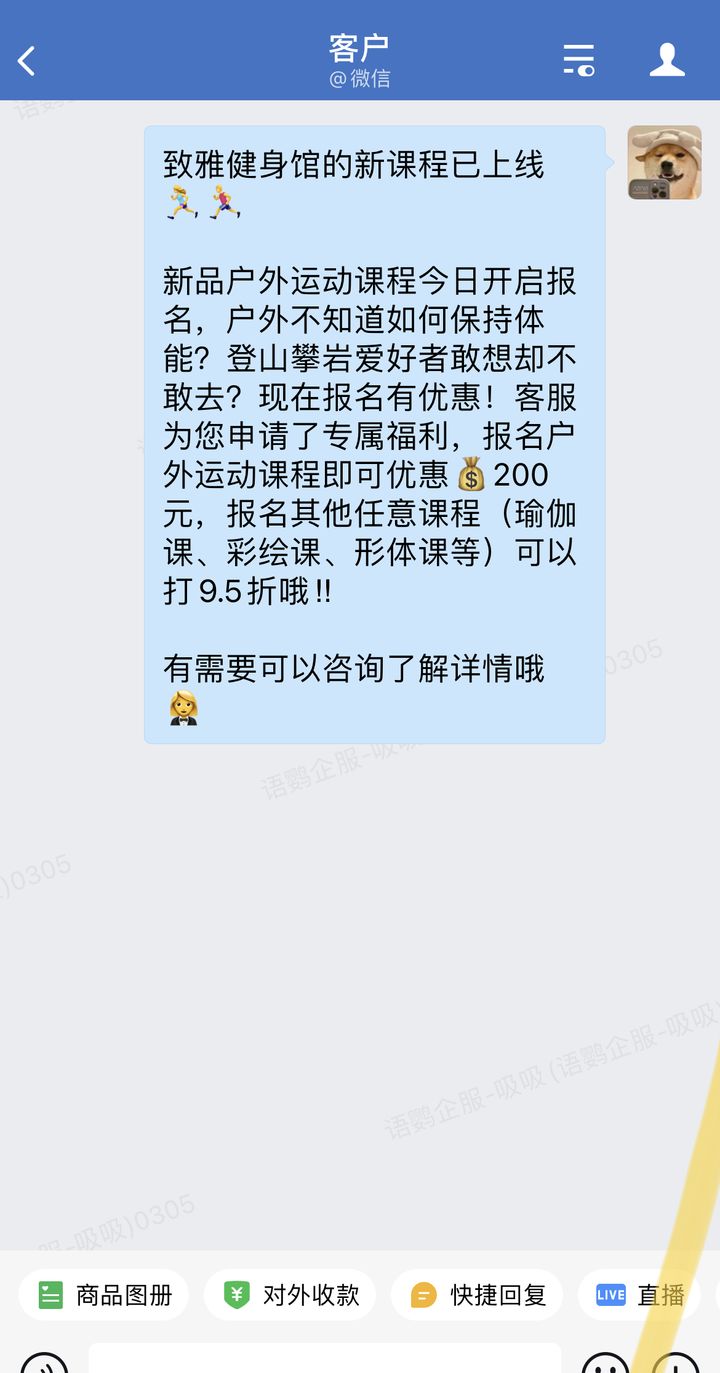The height and width of the screenshot is (1373, 720).
Task: Focus the message text field
Action: pyautogui.click(x=324, y=1360)
